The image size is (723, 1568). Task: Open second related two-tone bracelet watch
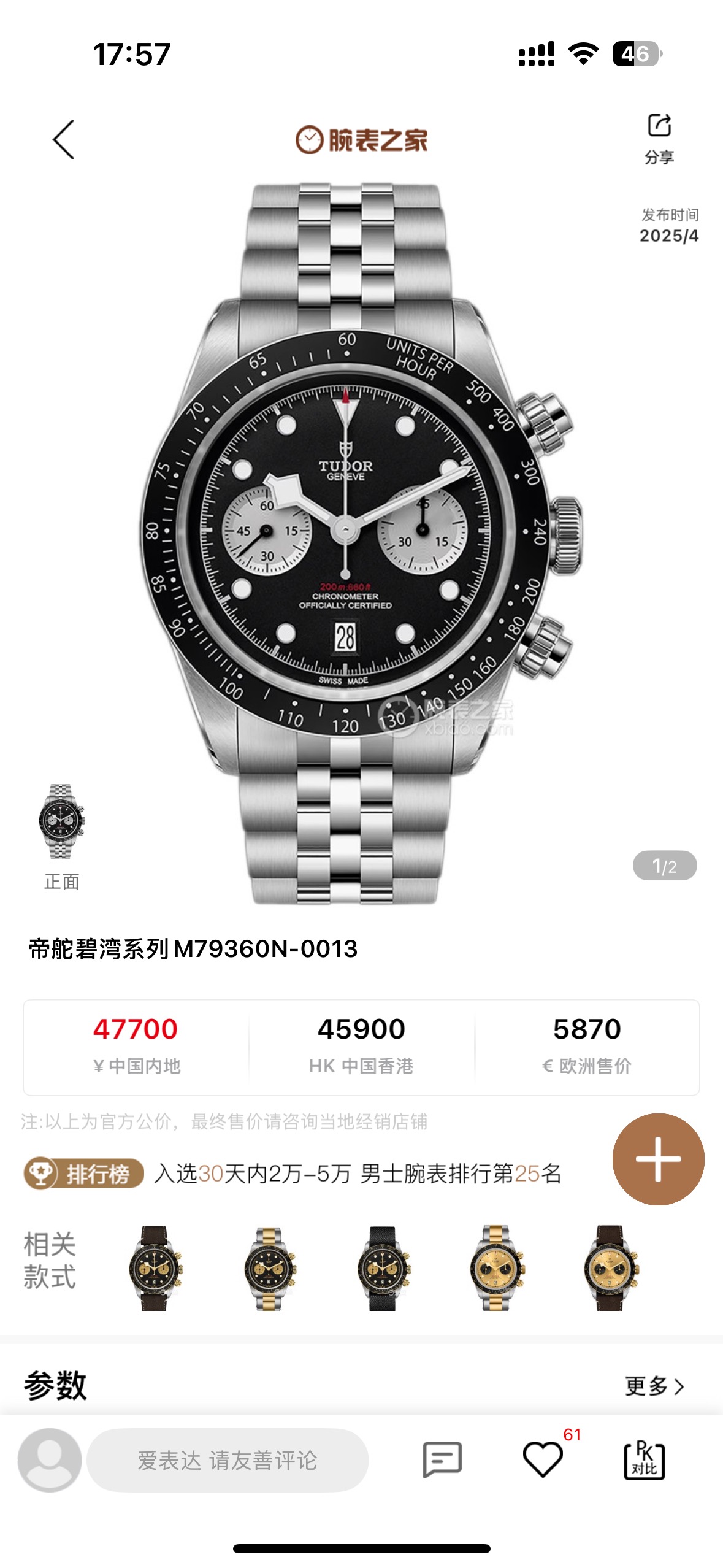269,1268
